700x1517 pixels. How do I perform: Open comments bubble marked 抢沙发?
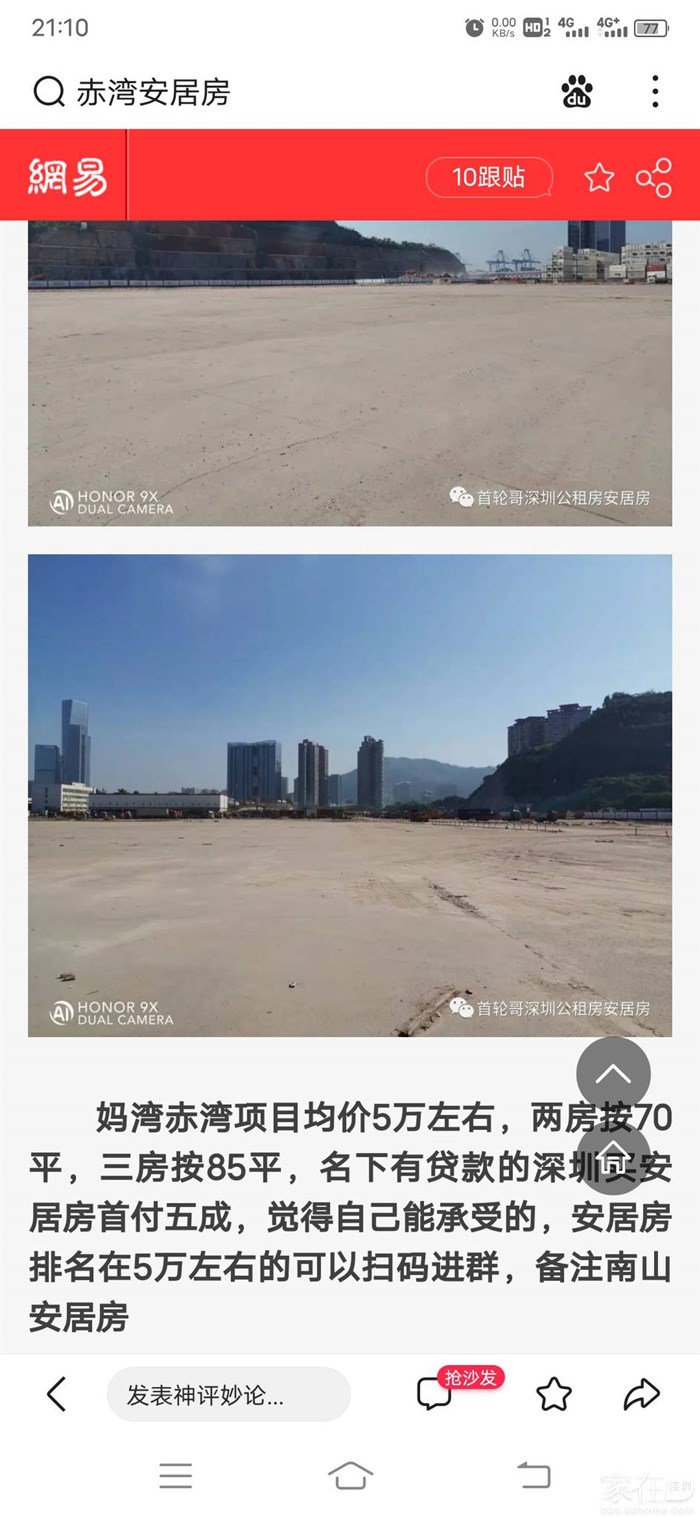click(x=435, y=1394)
